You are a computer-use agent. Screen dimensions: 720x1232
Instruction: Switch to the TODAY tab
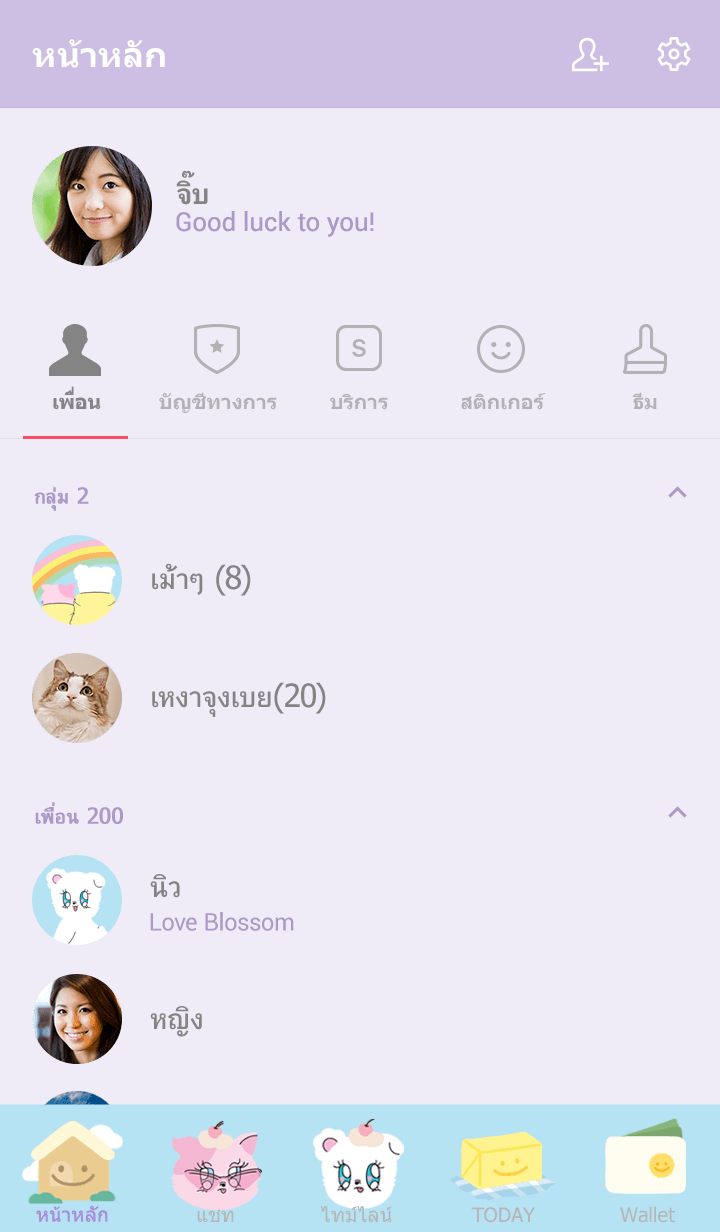point(502,1170)
